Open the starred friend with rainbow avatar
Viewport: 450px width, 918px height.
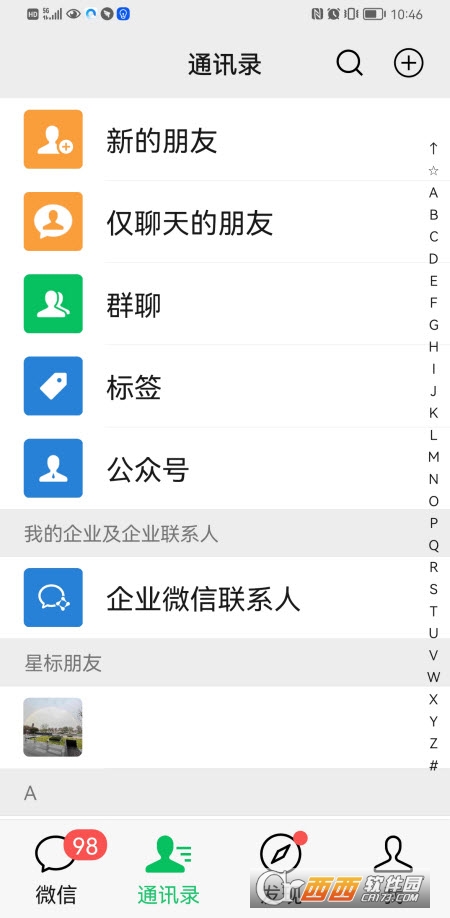[x=225, y=727]
